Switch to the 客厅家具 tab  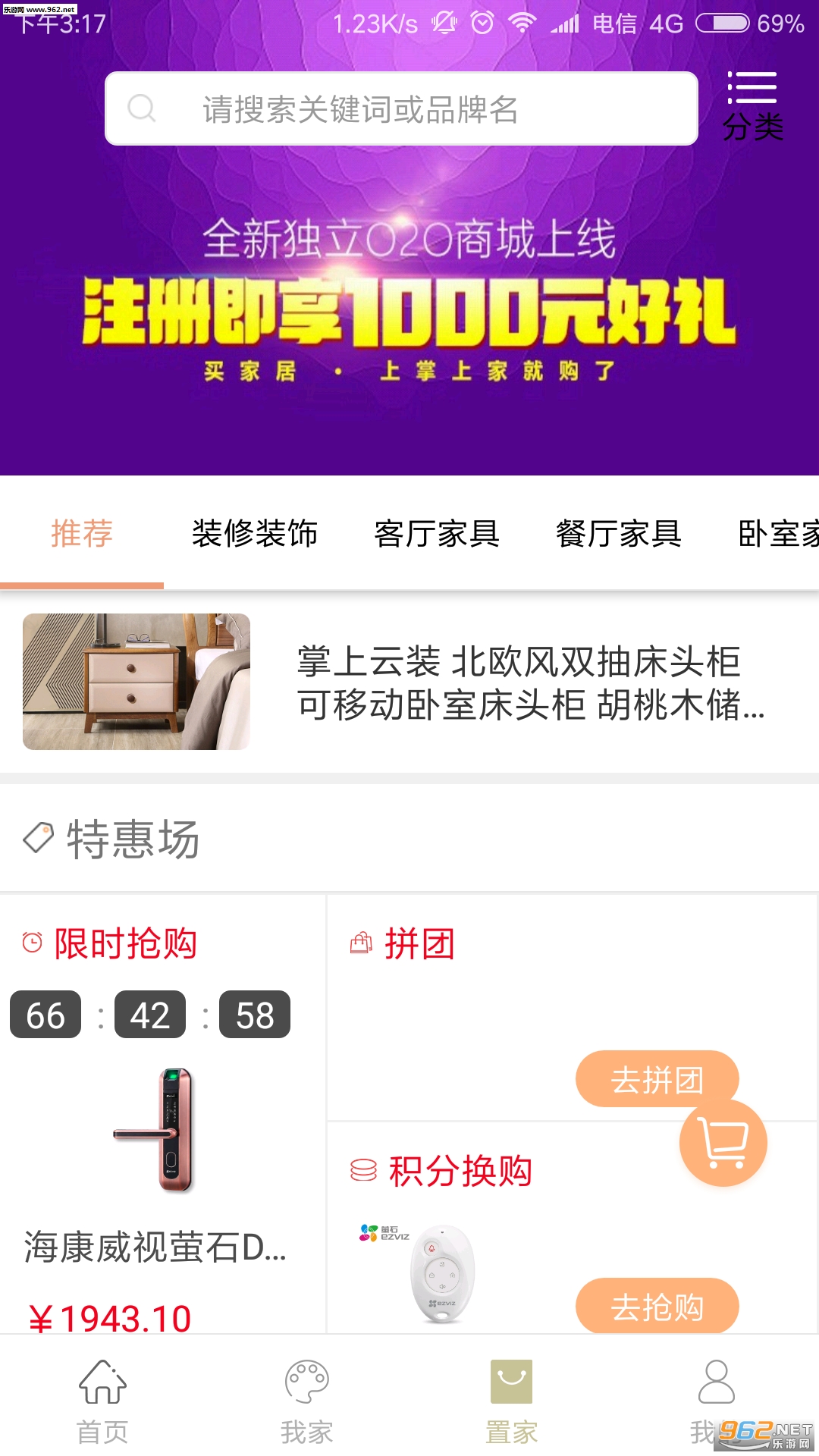(436, 534)
